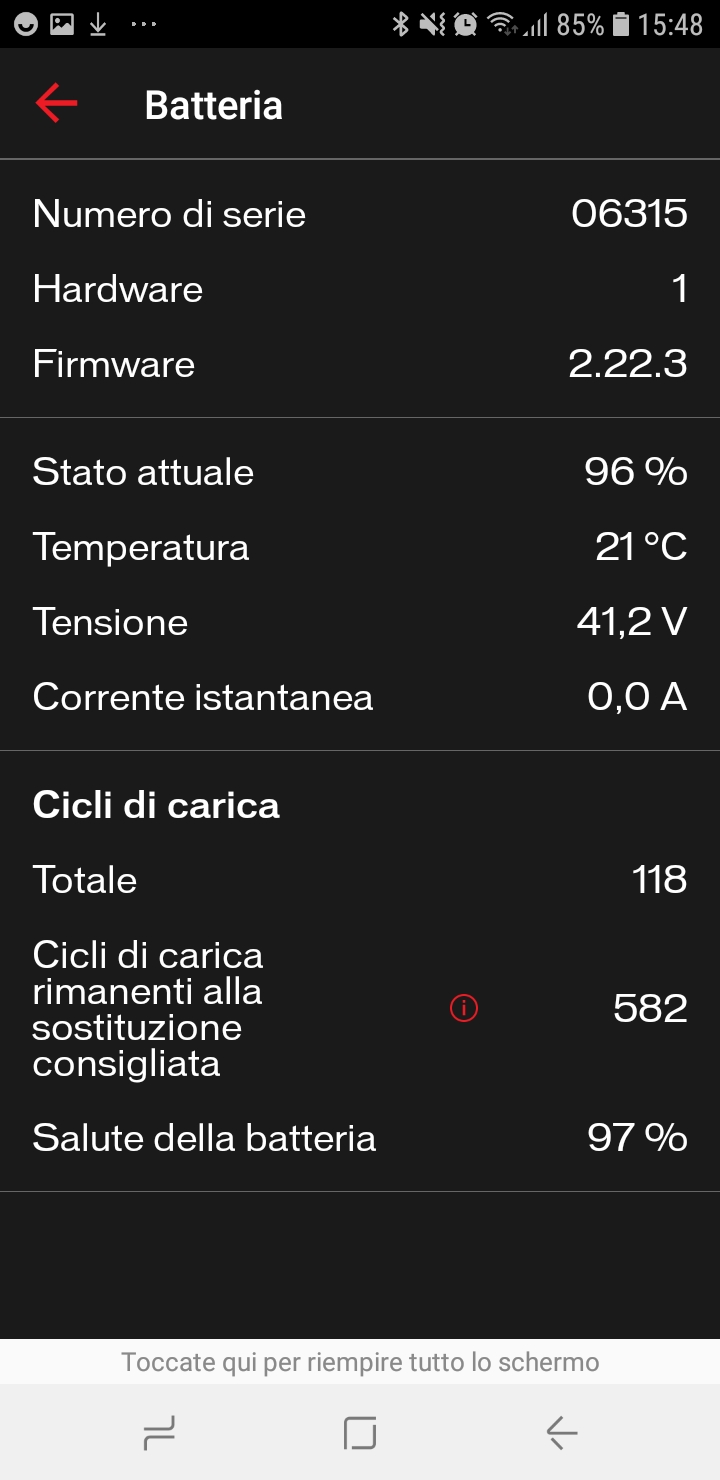This screenshot has height=1480, width=720.
Task: Go back using the red arrow
Action: point(56,104)
